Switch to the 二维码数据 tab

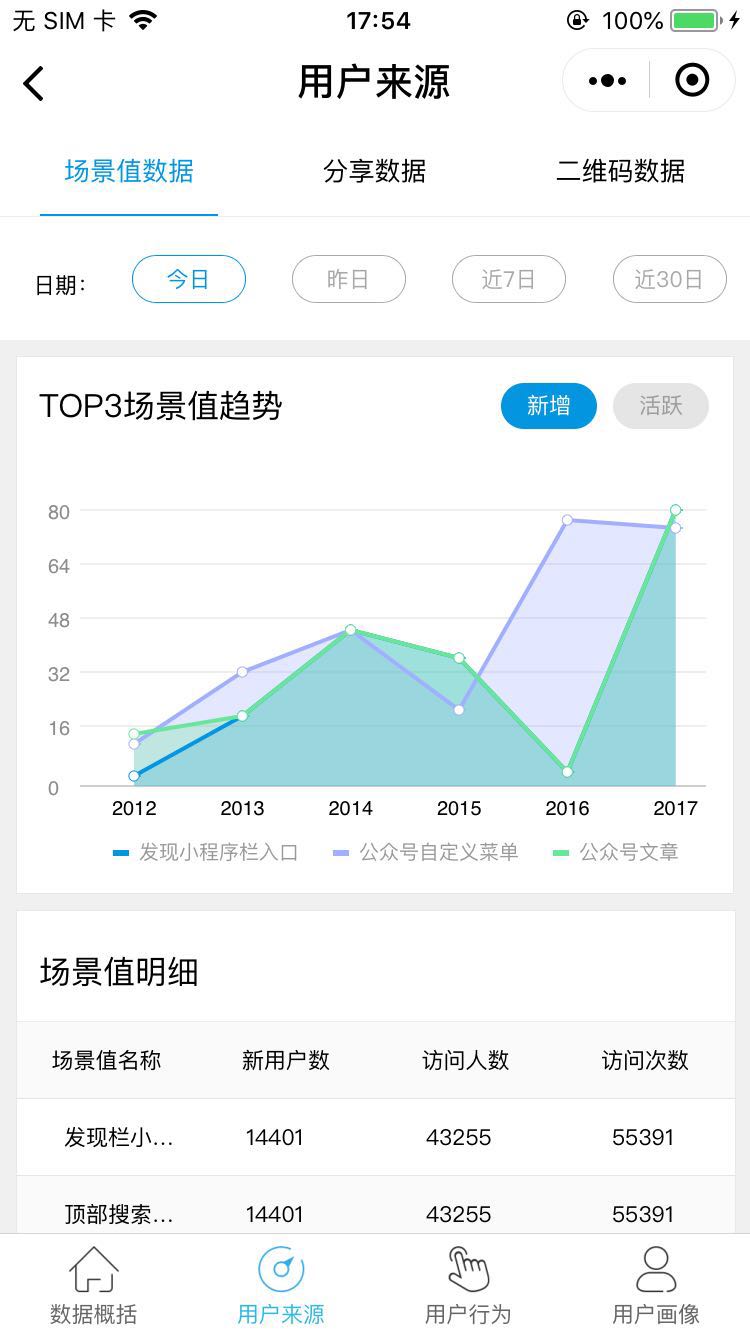[x=620, y=171]
